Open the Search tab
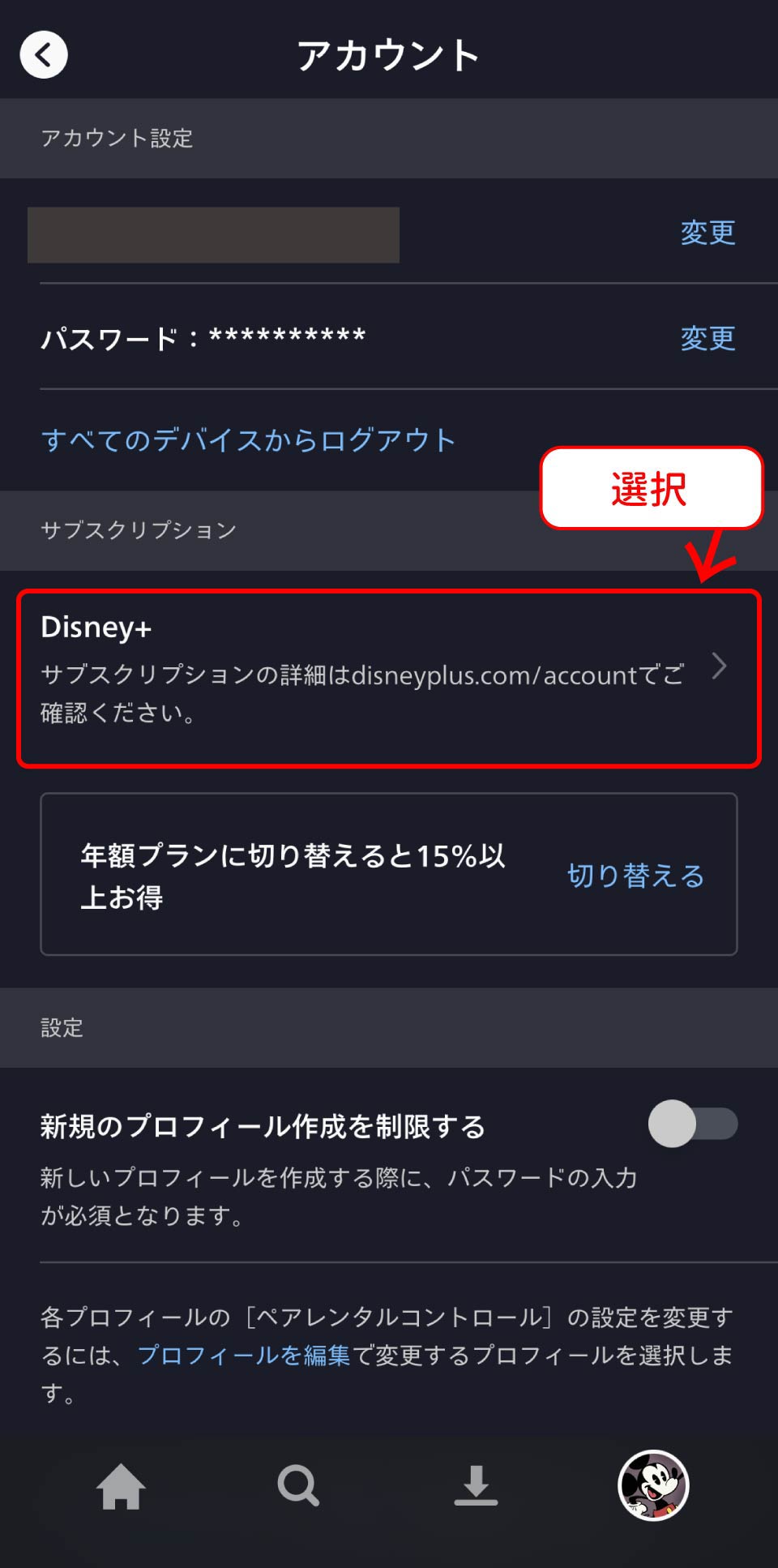 298,1486
